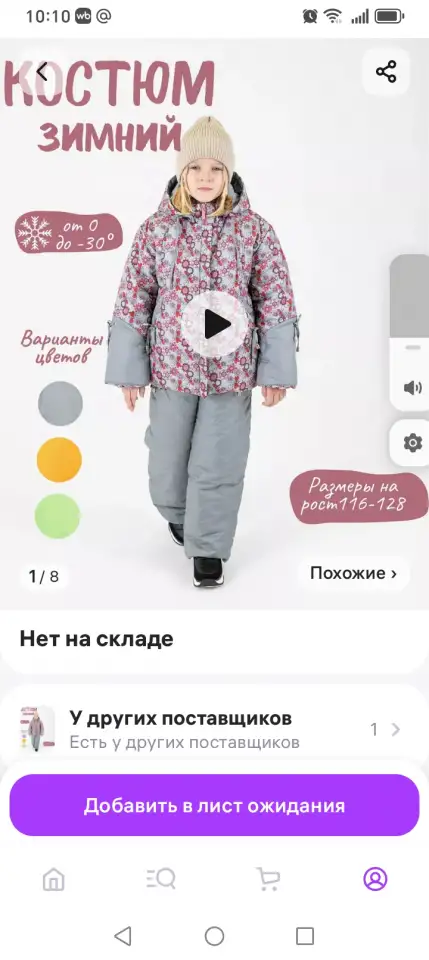Open similar items via Похожие
Screen dimensions: 429x960
[354, 573]
